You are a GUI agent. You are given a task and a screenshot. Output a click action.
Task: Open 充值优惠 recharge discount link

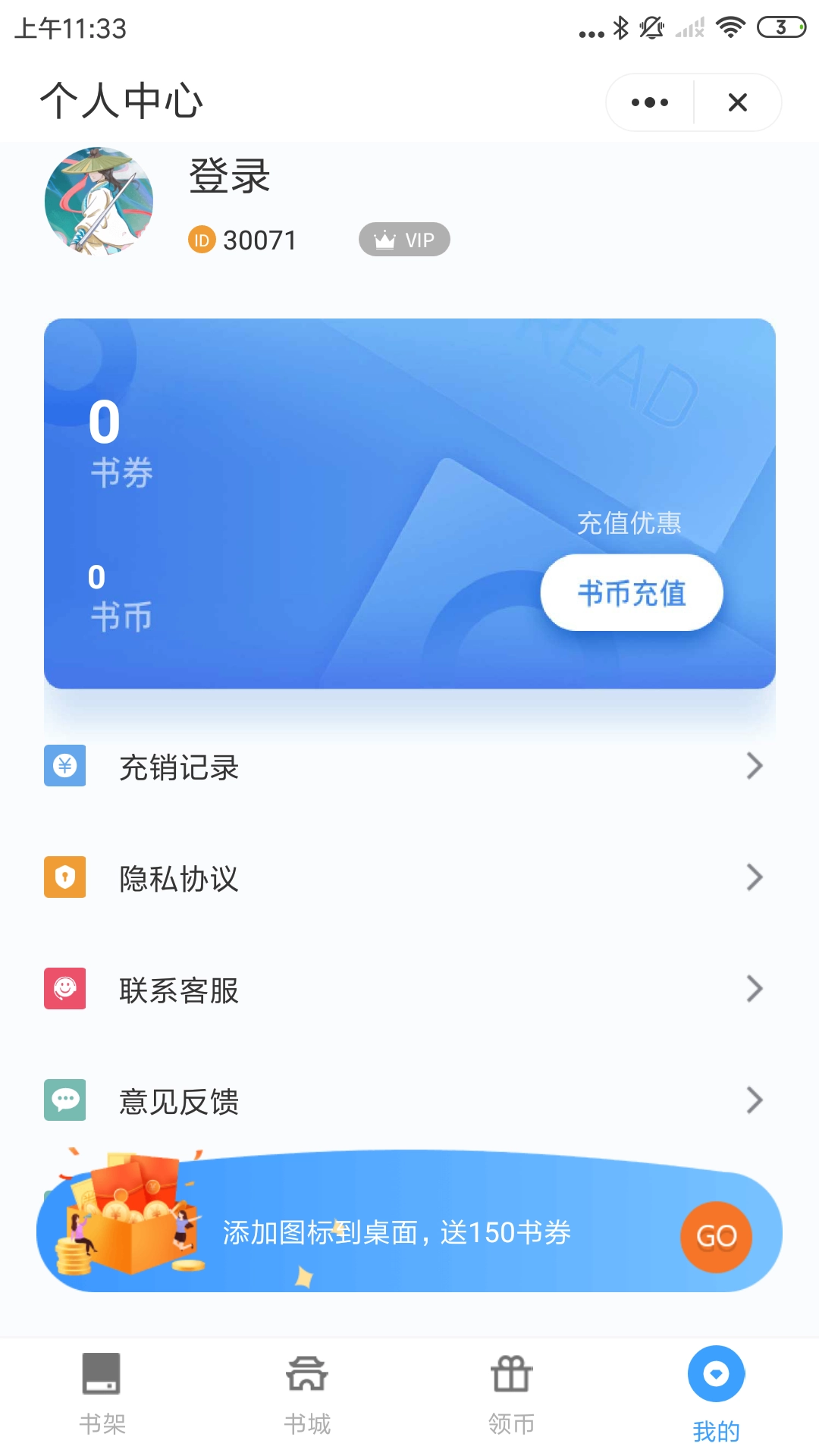[629, 522]
